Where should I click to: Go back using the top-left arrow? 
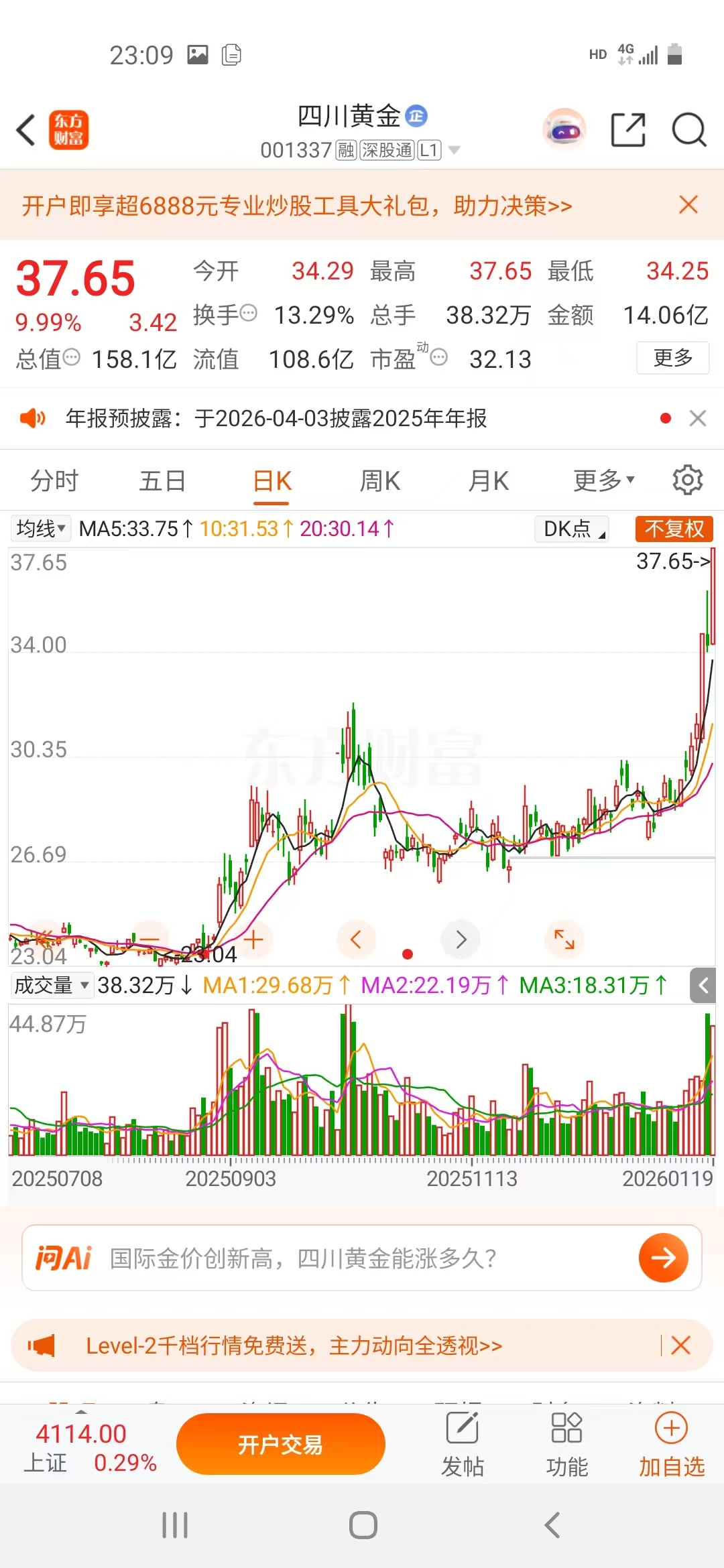[27, 130]
